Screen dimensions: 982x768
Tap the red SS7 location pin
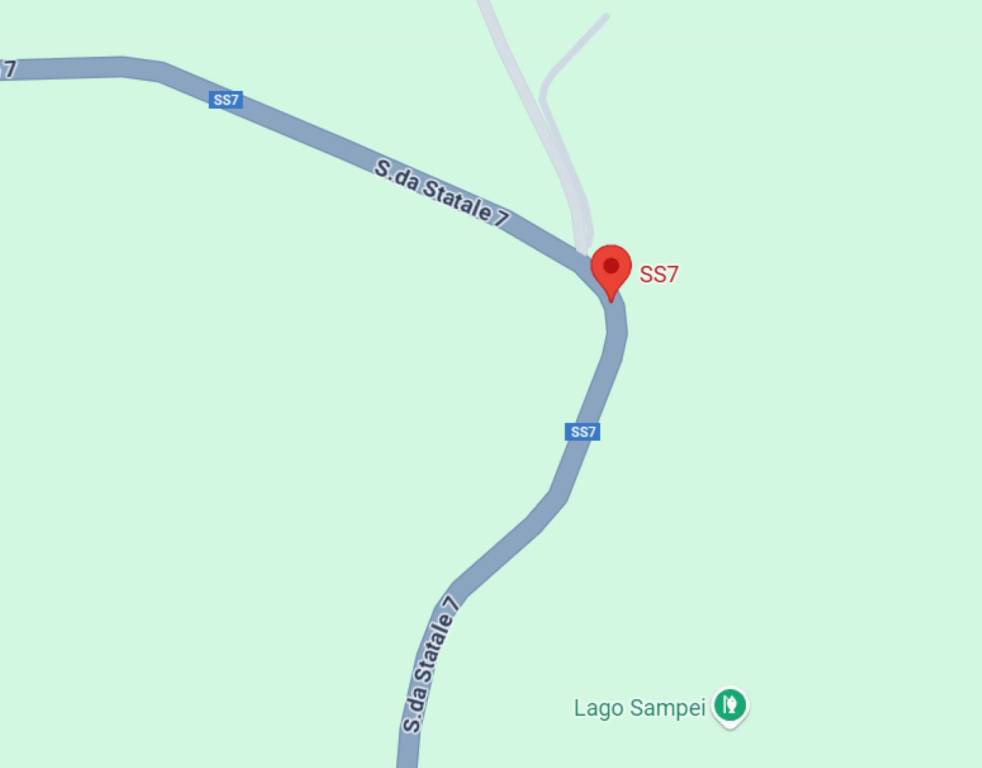pos(610,269)
